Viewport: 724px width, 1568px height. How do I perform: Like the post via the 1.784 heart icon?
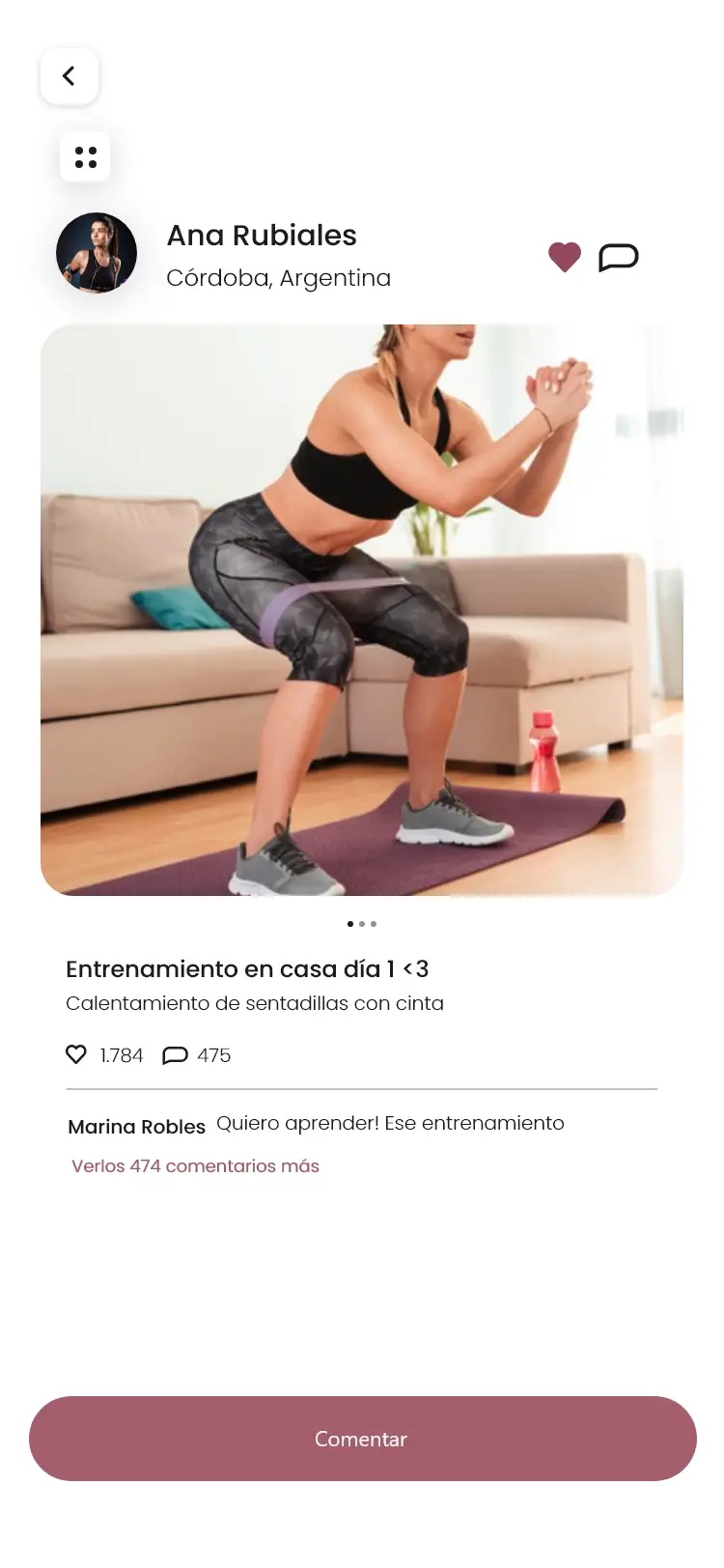click(76, 1054)
